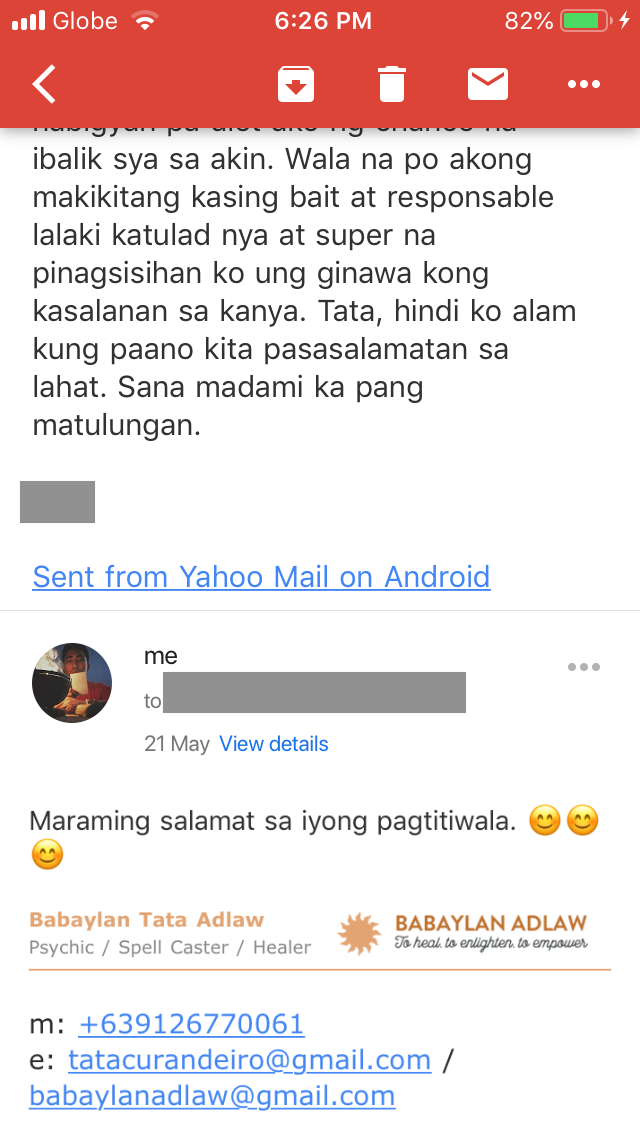Email babaylanadlaw@gmail.com
640x1136 pixels.
[x=212, y=1095]
